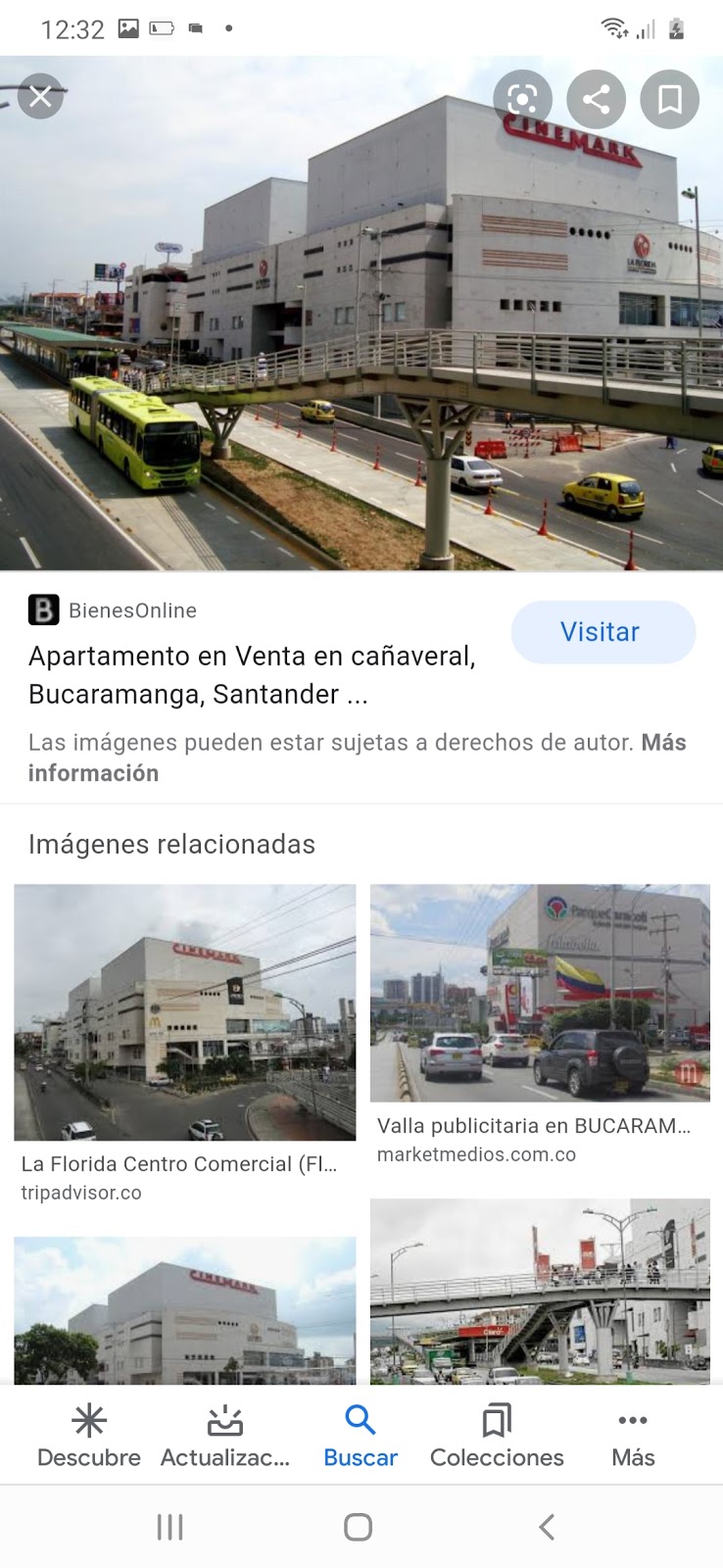Close the image viewer
This screenshot has height=1568, width=723.
[40, 96]
